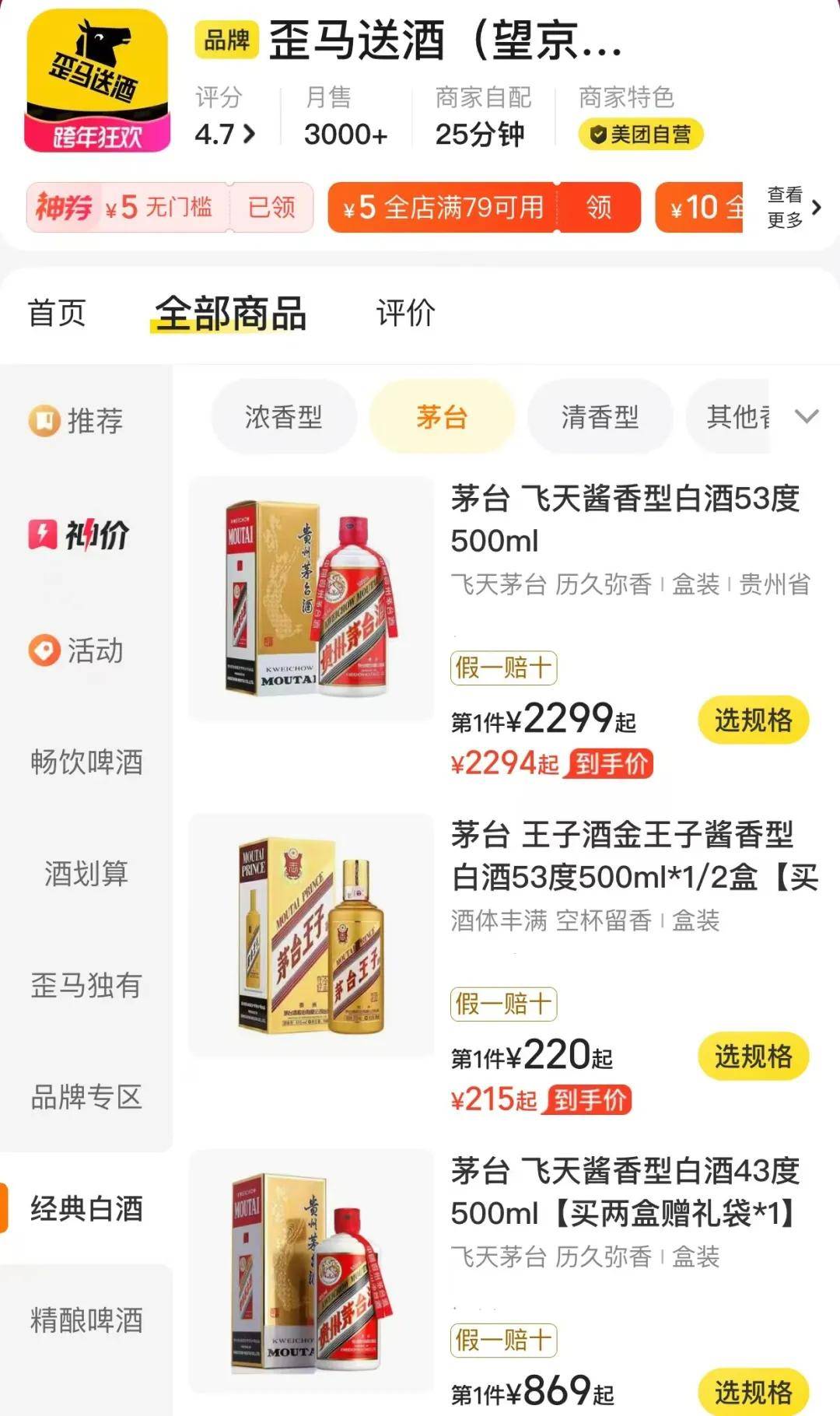The image size is (840, 1416).
Task: Open the 酒划算 category
Action: (x=86, y=874)
